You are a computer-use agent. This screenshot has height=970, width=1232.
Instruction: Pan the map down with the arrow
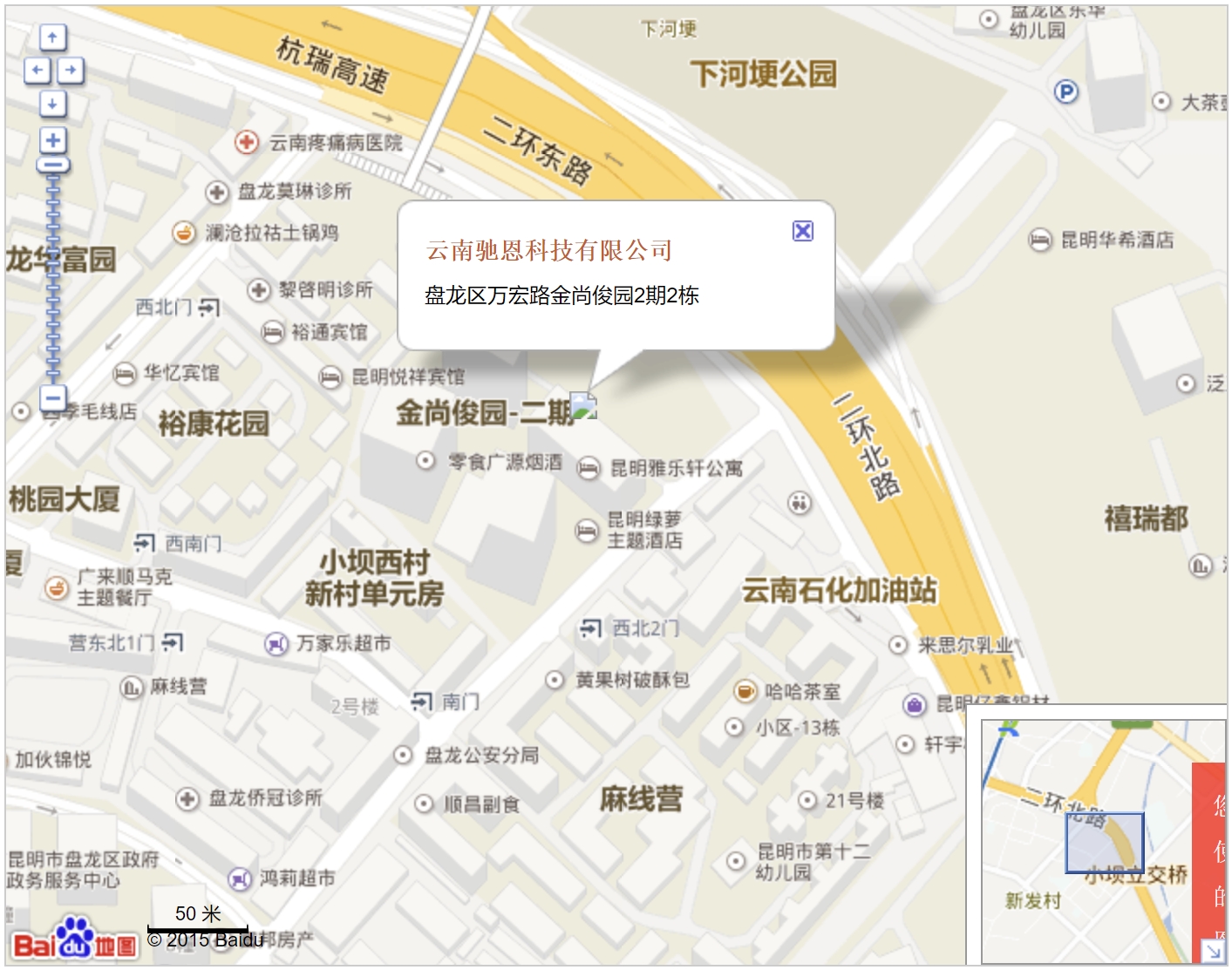(52, 104)
